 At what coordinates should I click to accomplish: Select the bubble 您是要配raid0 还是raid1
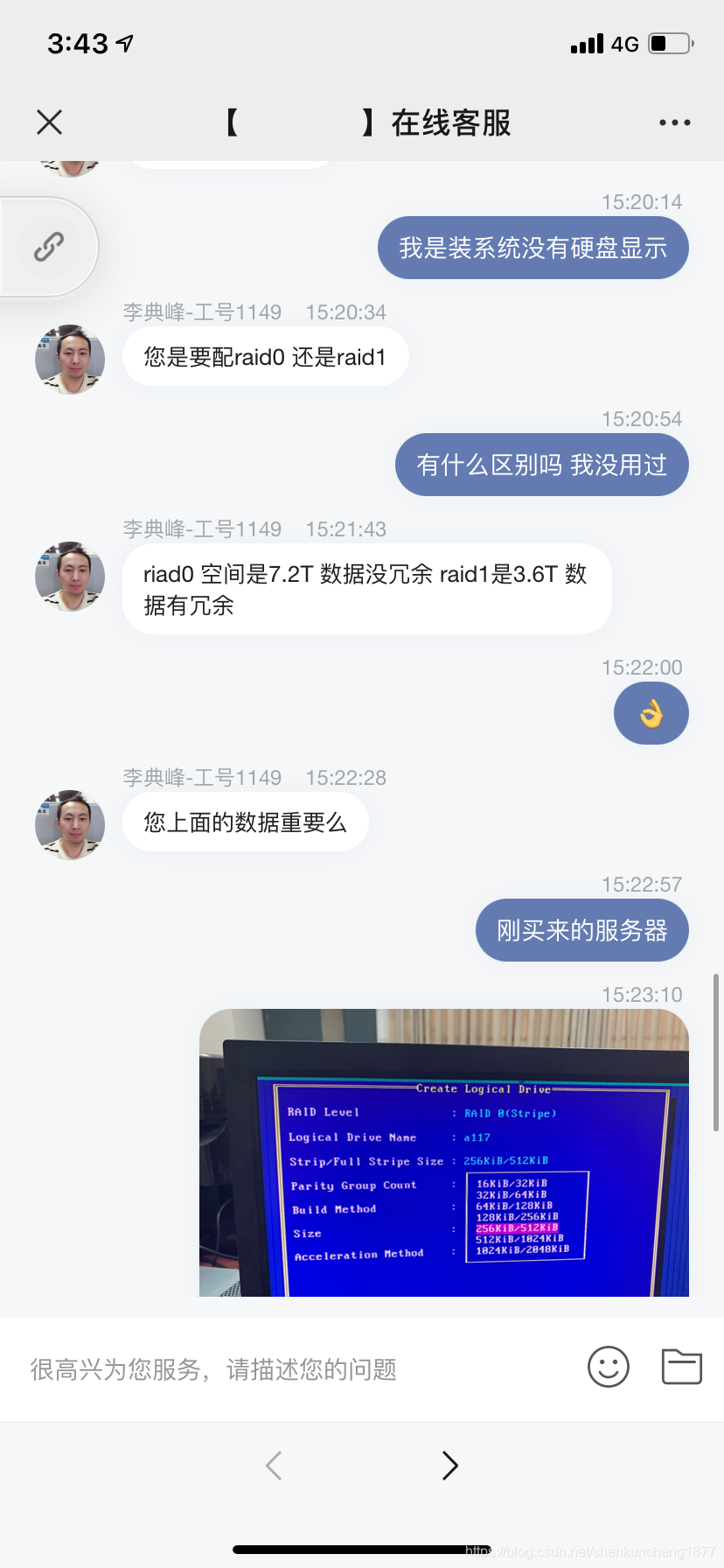265,356
